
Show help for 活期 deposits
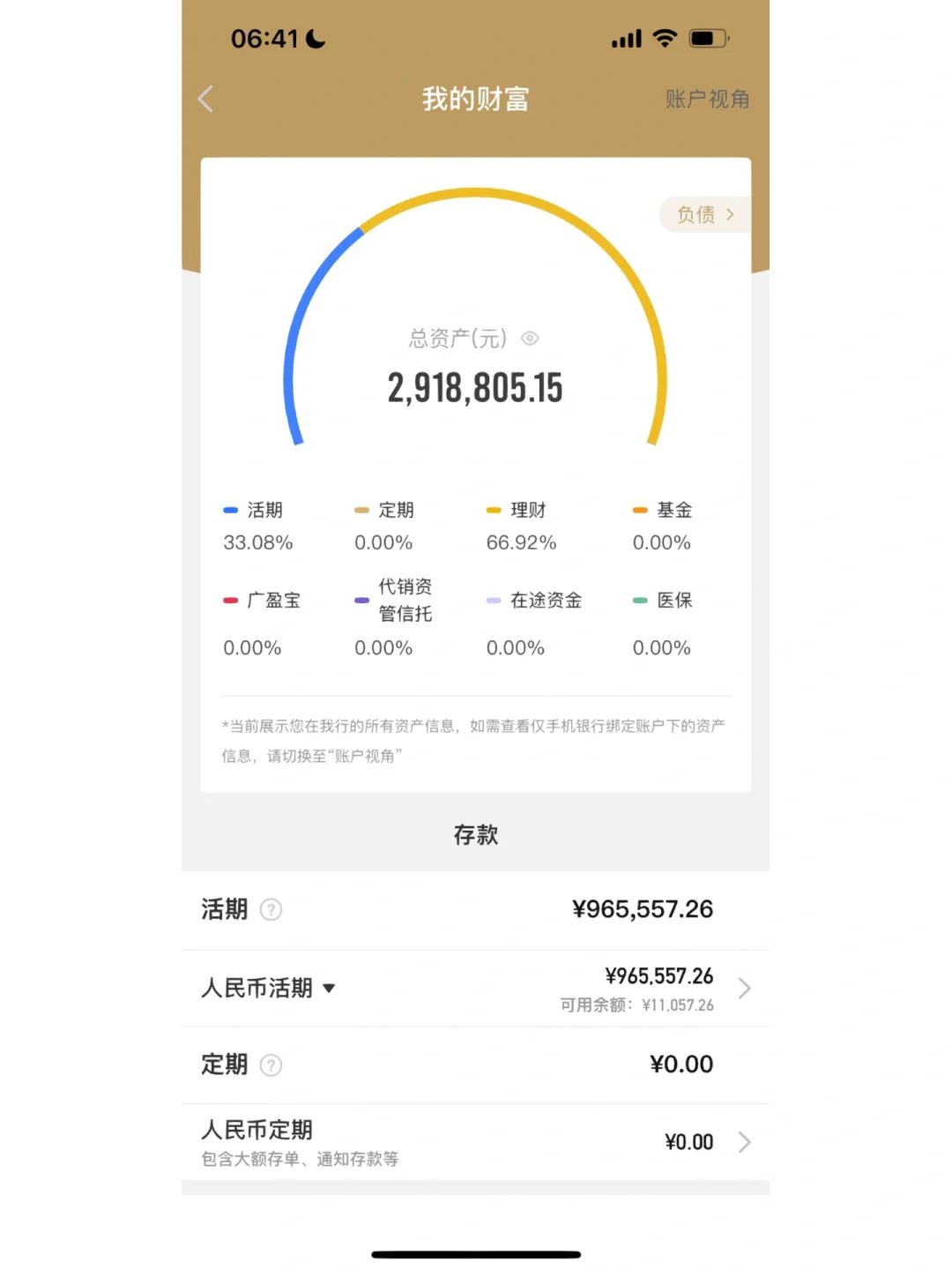point(271,909)
